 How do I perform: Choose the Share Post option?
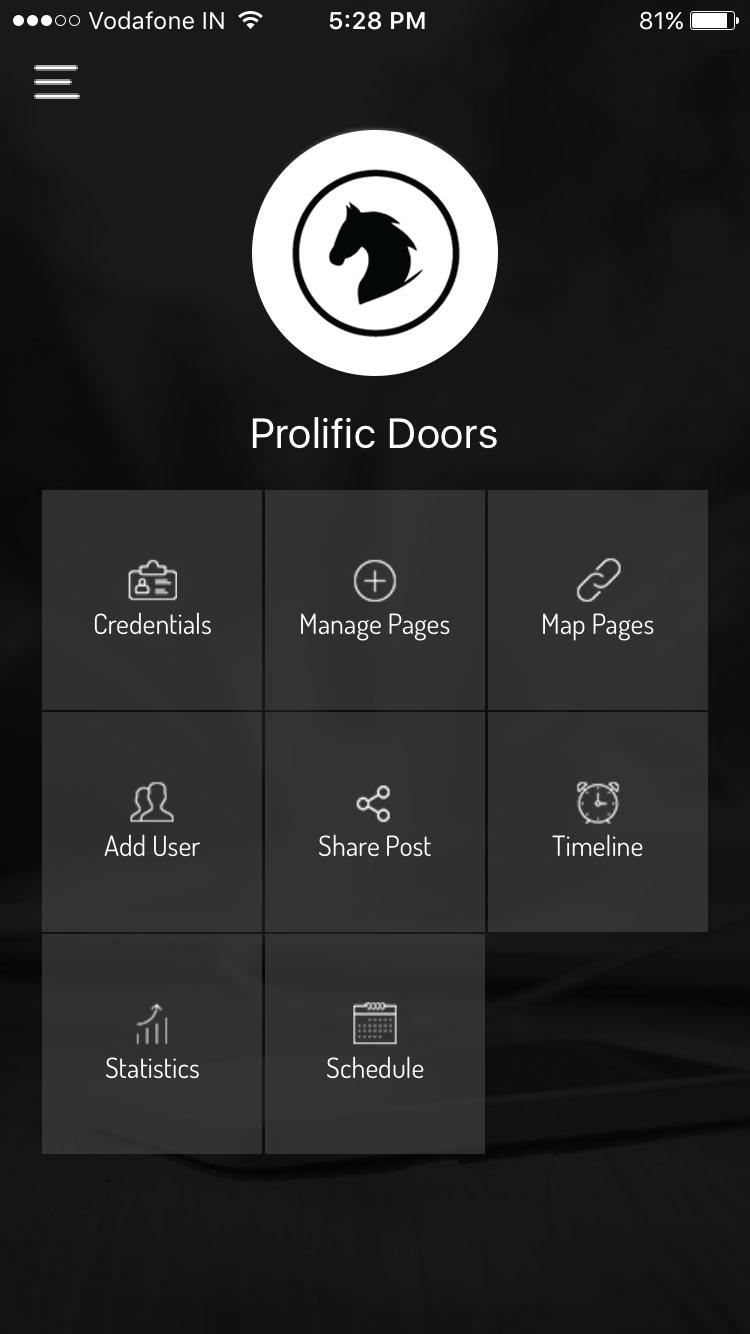(x=375, y=822)
